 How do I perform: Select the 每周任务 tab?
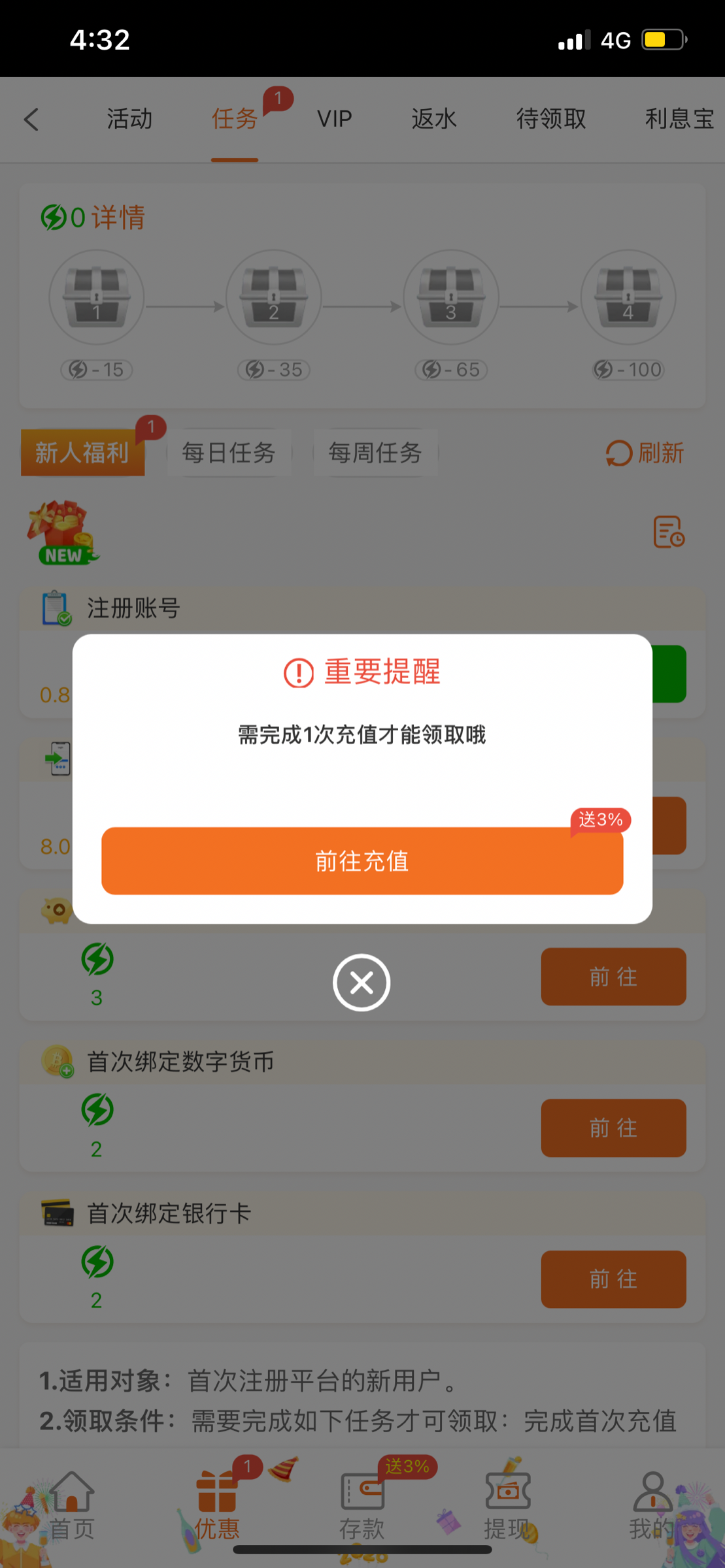[x=375, y=453]
